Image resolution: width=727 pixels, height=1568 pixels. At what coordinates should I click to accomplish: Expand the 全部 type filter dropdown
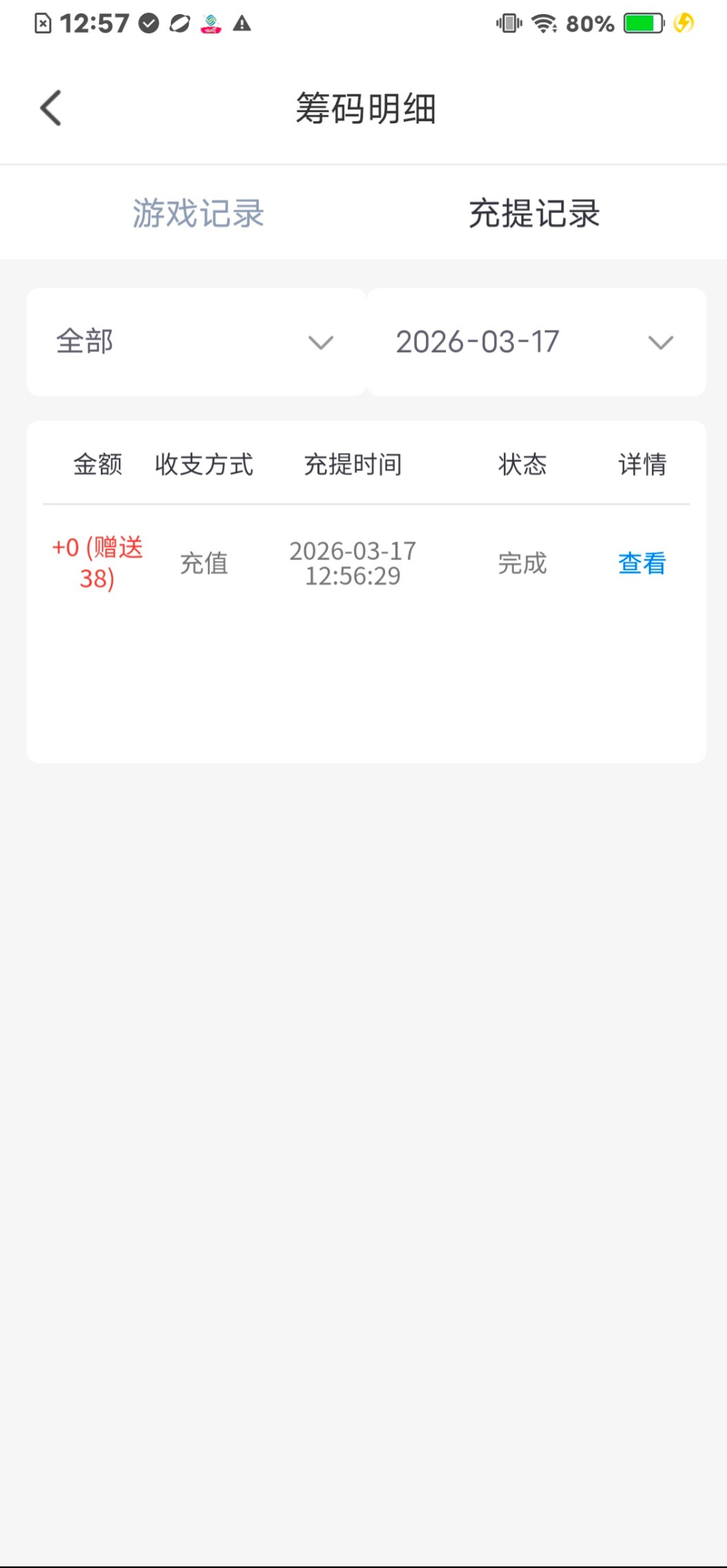click(196, 342)
